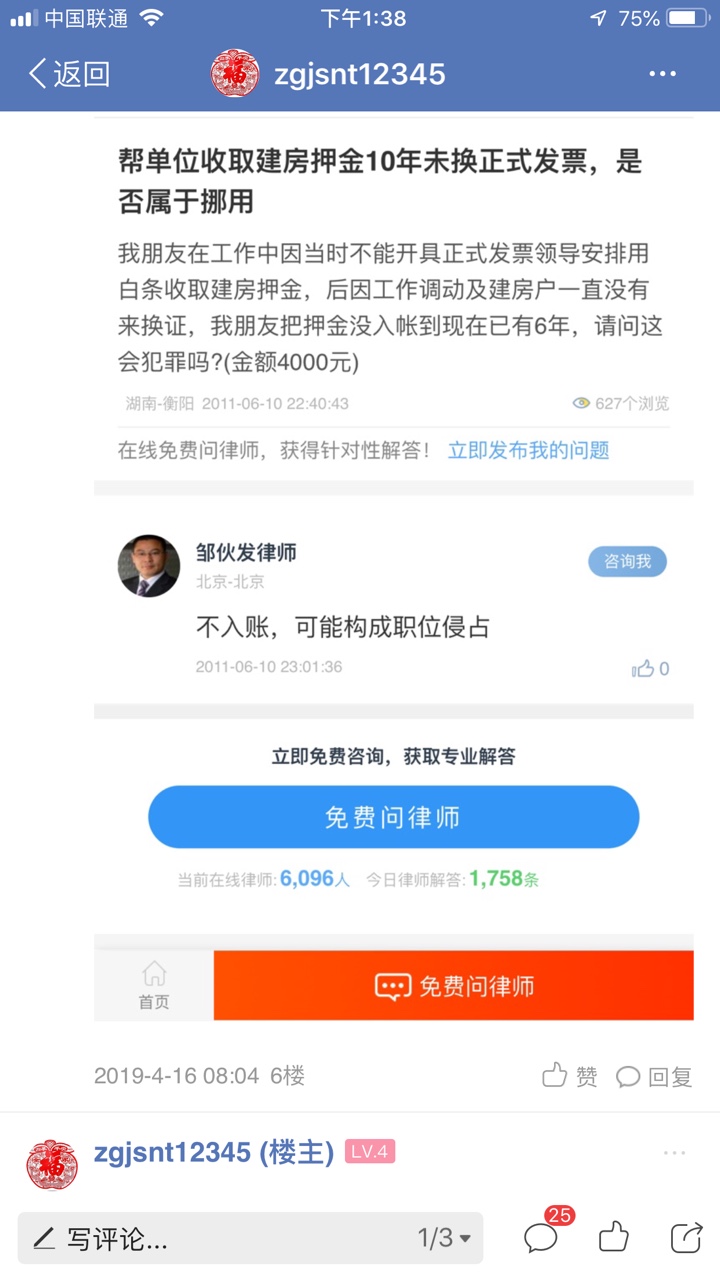Open the post author zgjsnt12345 (楼主)
Image resolution: width=720 pixels, height=1280 pixels.
(212, 1152)
